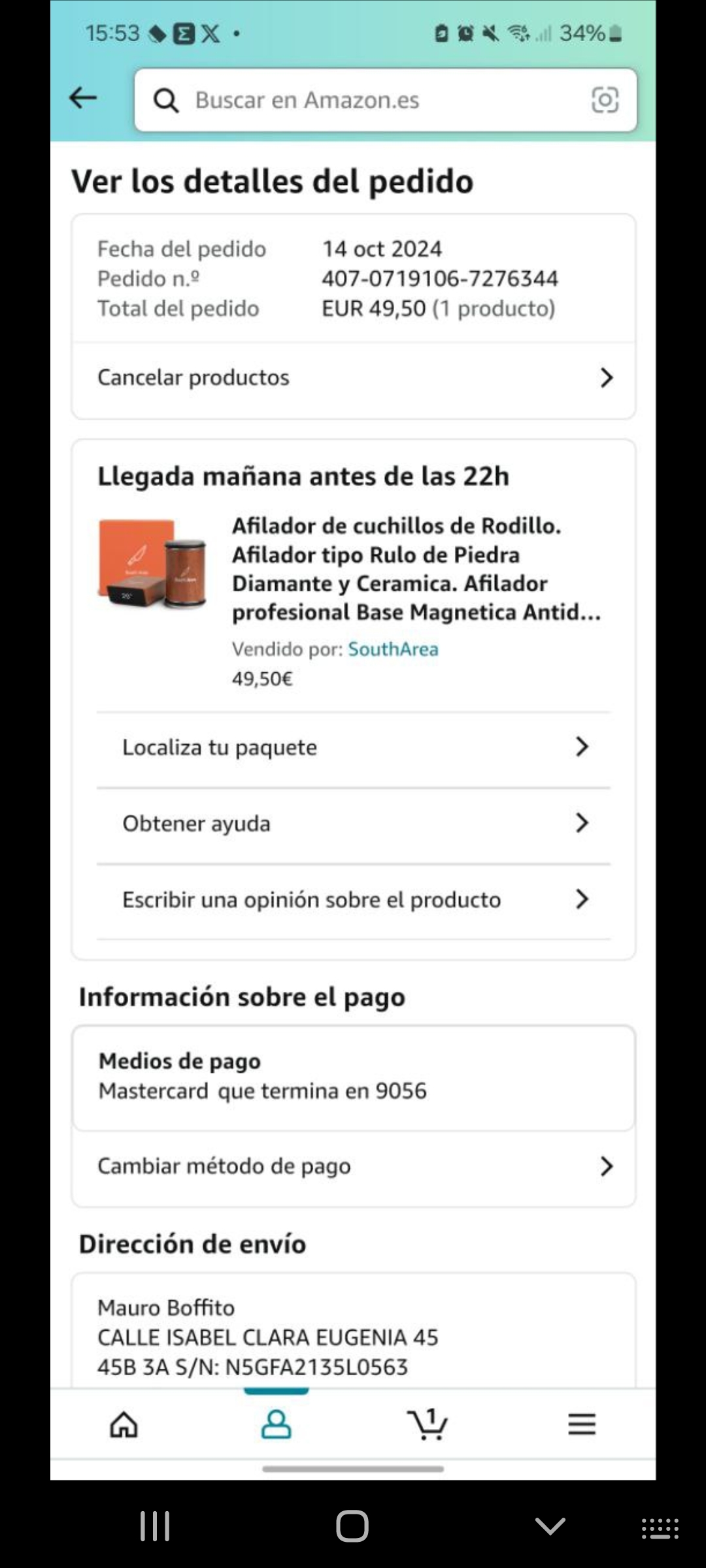Screen dimensions: 706x1568
Task: Open the hamburger menu tab
Action: 581,1424
